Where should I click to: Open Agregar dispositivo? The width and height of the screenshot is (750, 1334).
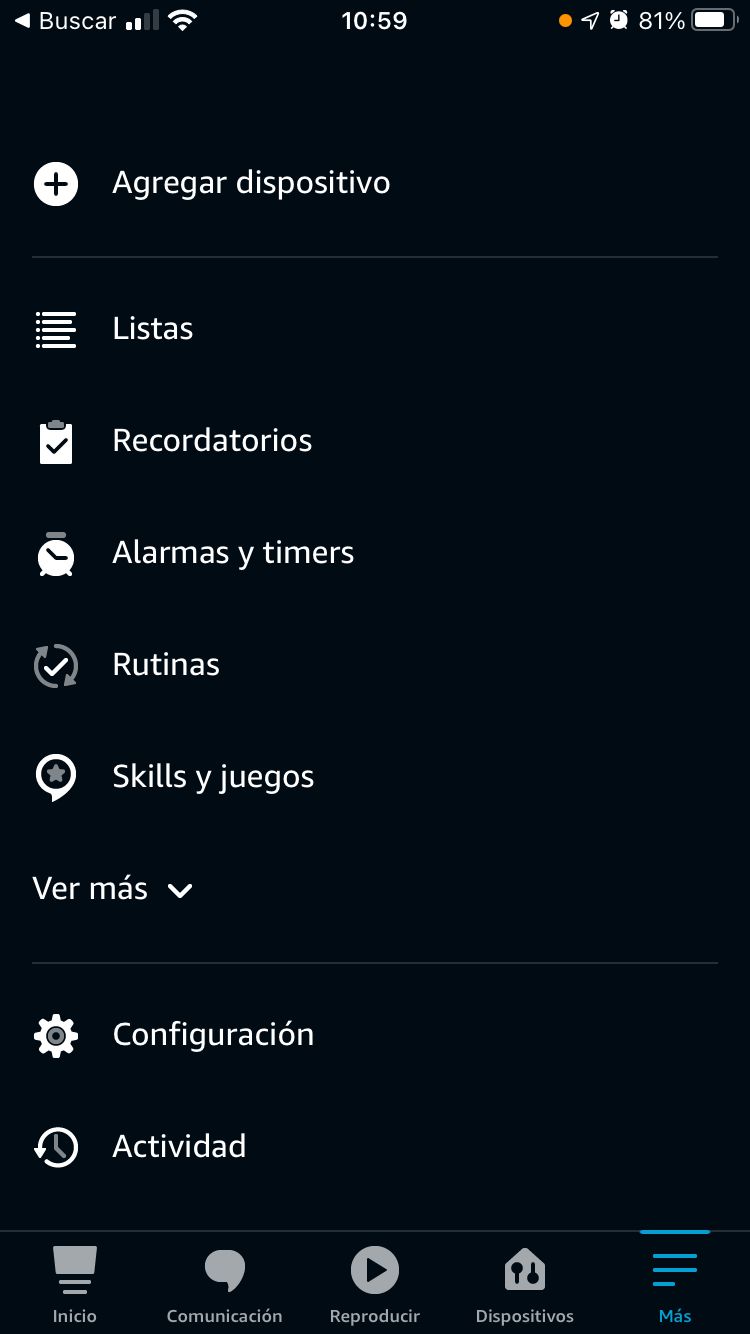point(251,184)
